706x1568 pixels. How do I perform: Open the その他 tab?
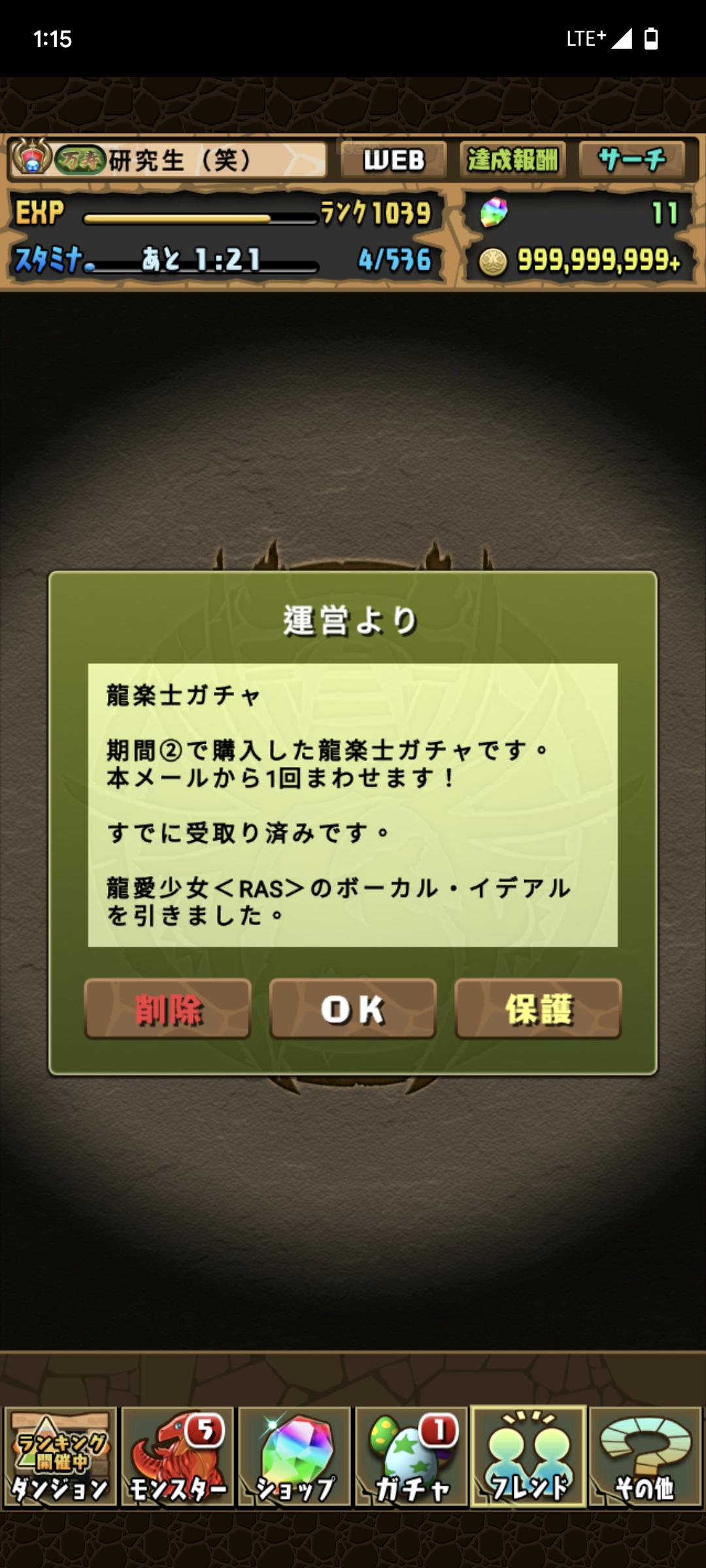645,1457
